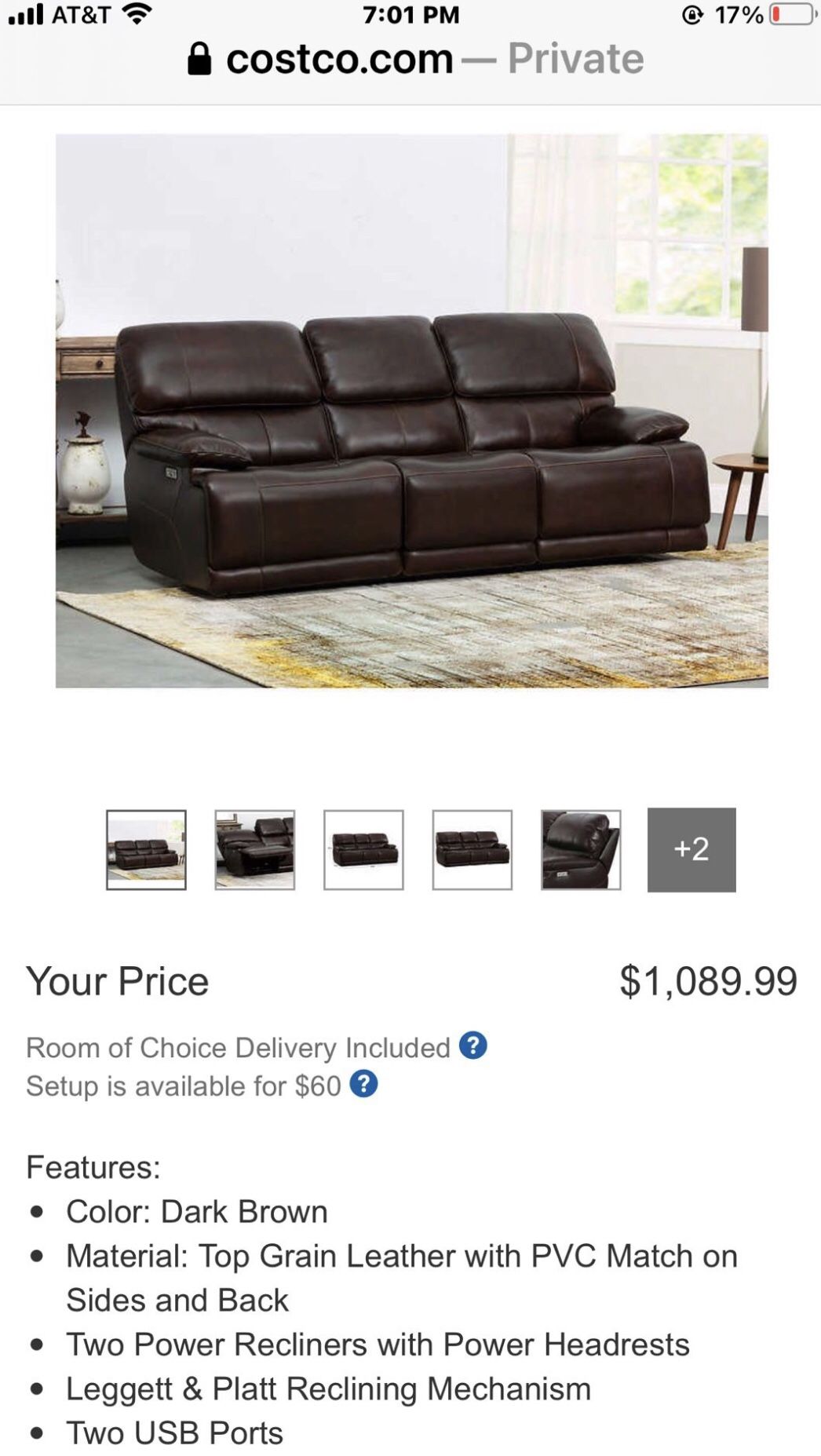Tap the costco.com address bar
Screen dimensions: 821x1456
coord(415,60)
